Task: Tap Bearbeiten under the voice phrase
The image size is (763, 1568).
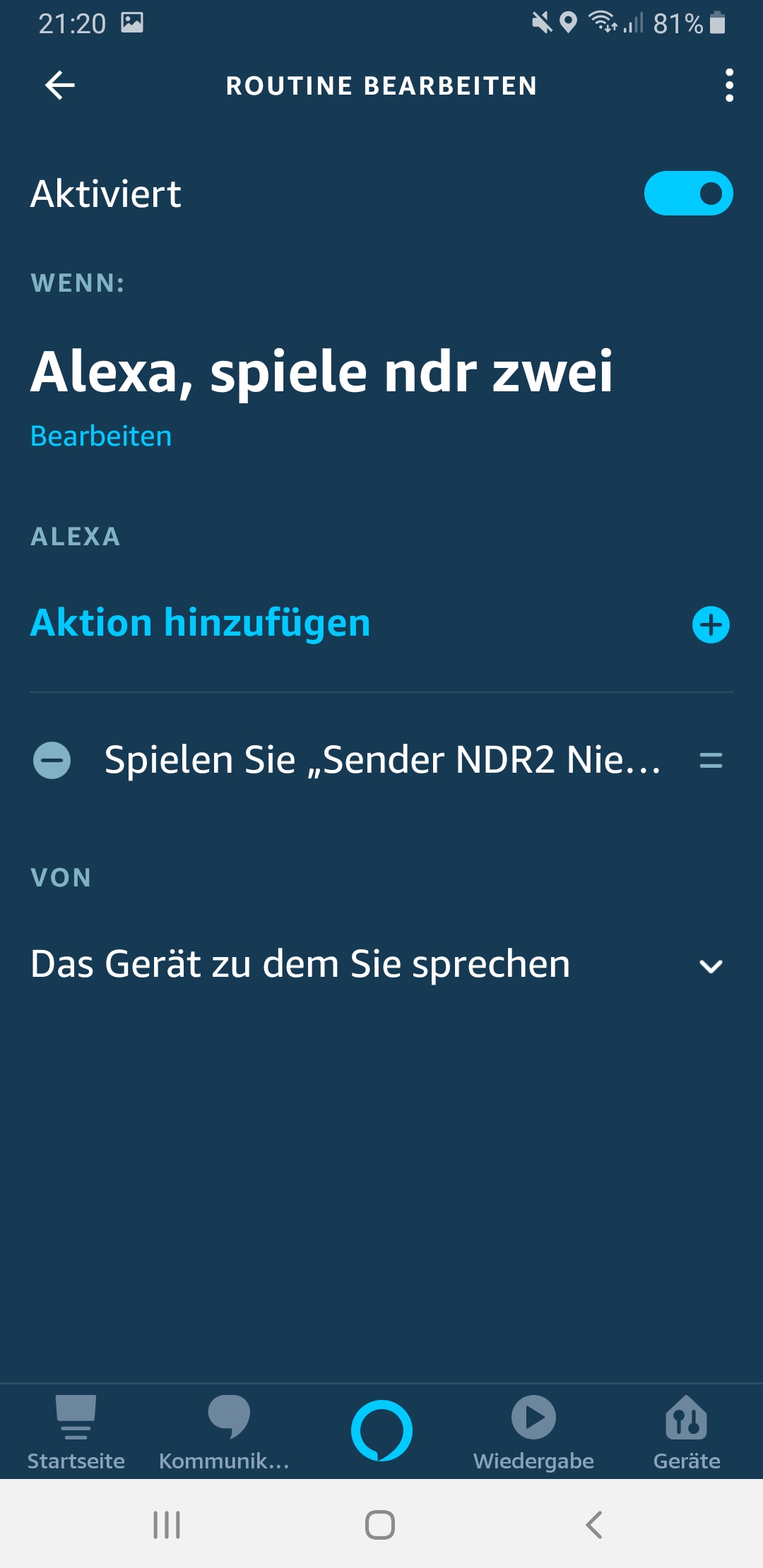Action: pos(101,436)
